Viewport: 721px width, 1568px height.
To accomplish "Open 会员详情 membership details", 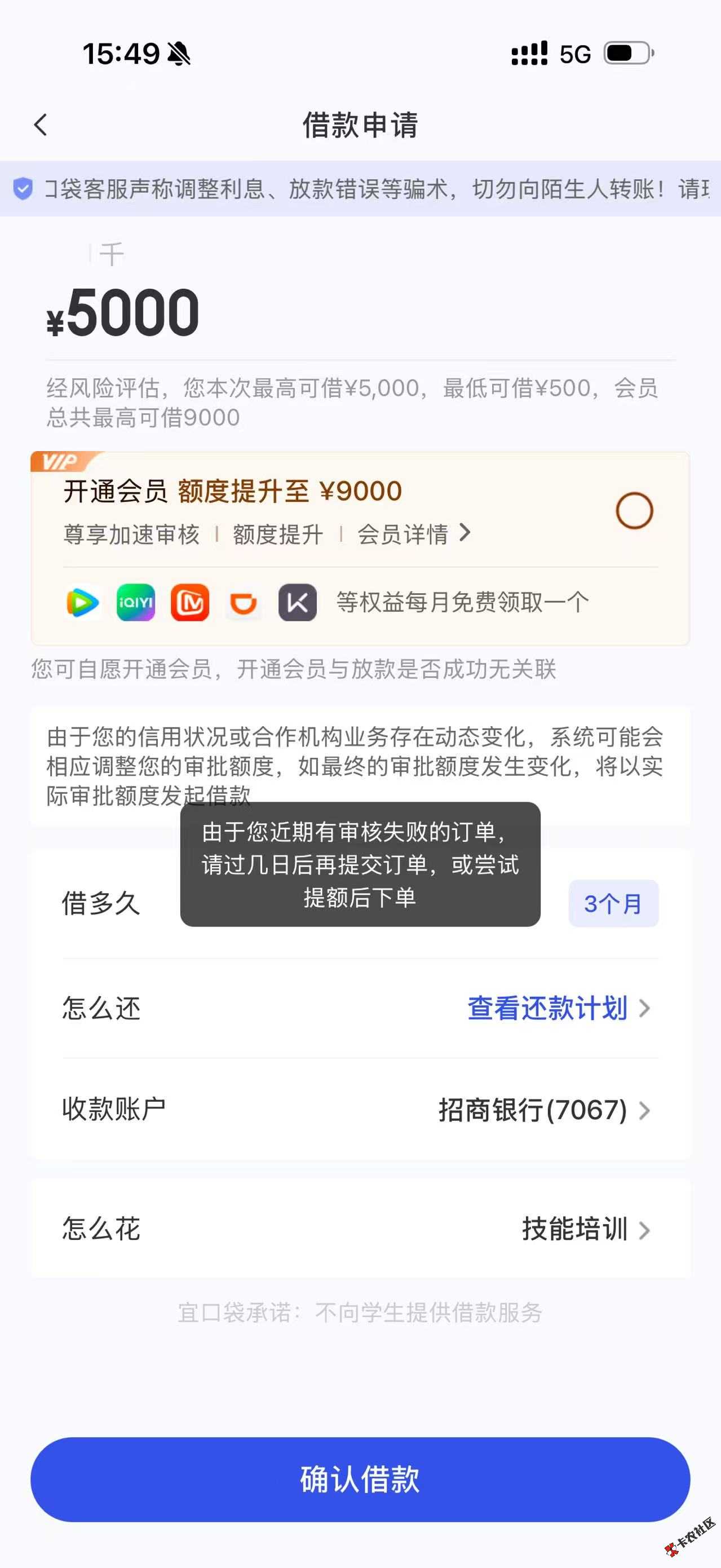I will point(414,534).
